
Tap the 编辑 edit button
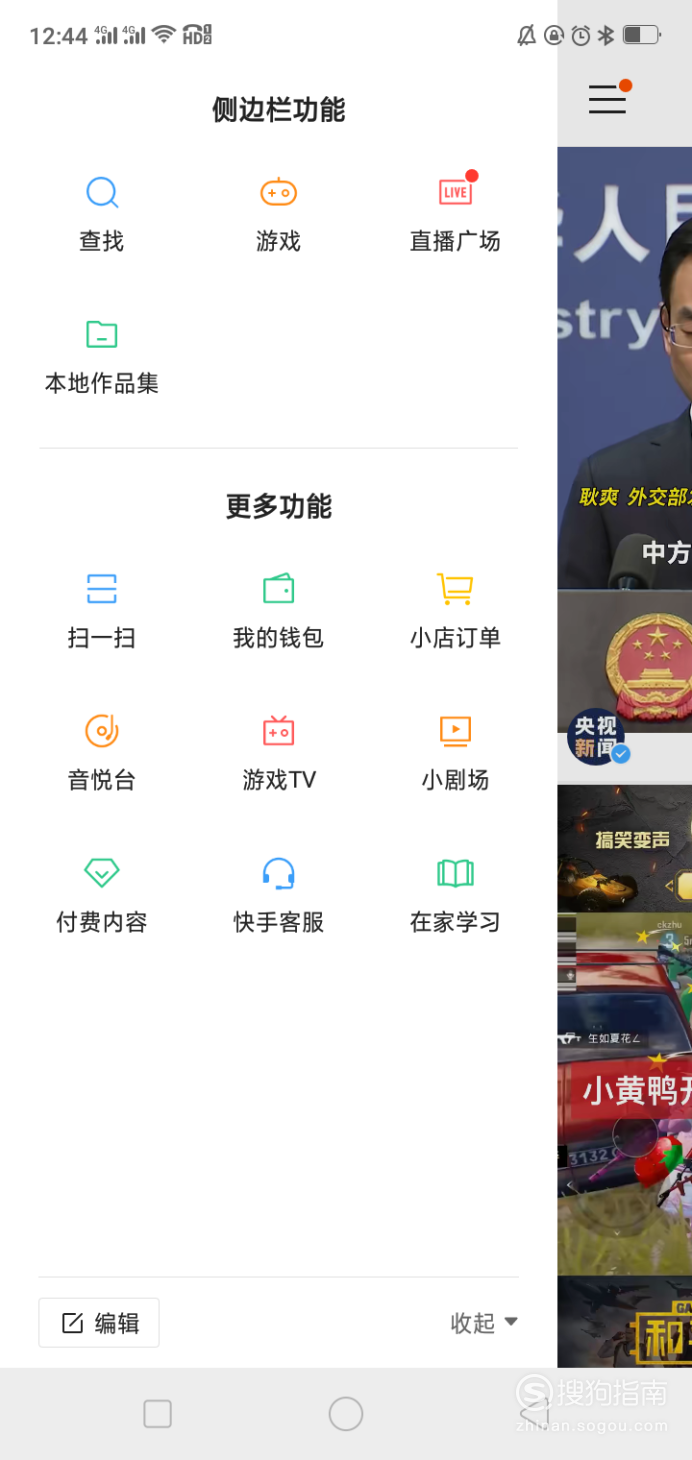[99, 1323]
